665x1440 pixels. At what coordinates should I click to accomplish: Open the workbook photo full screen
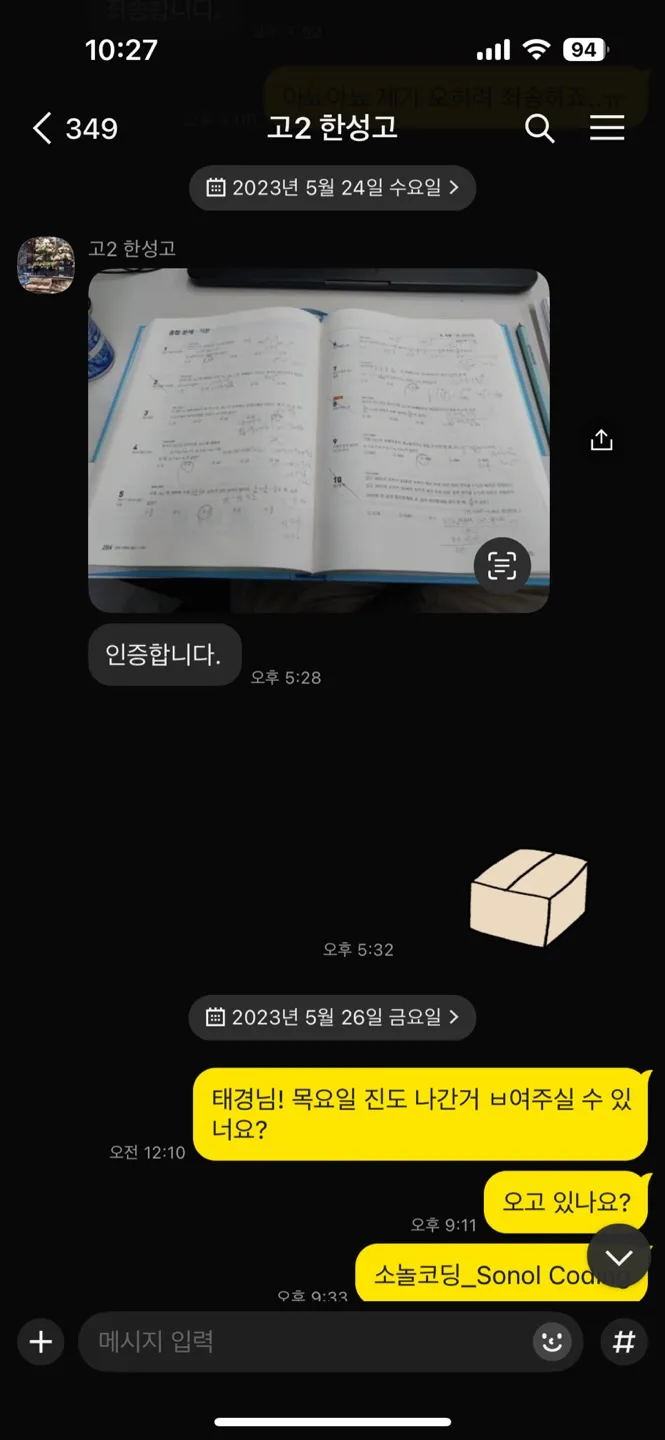pos(300,430)
